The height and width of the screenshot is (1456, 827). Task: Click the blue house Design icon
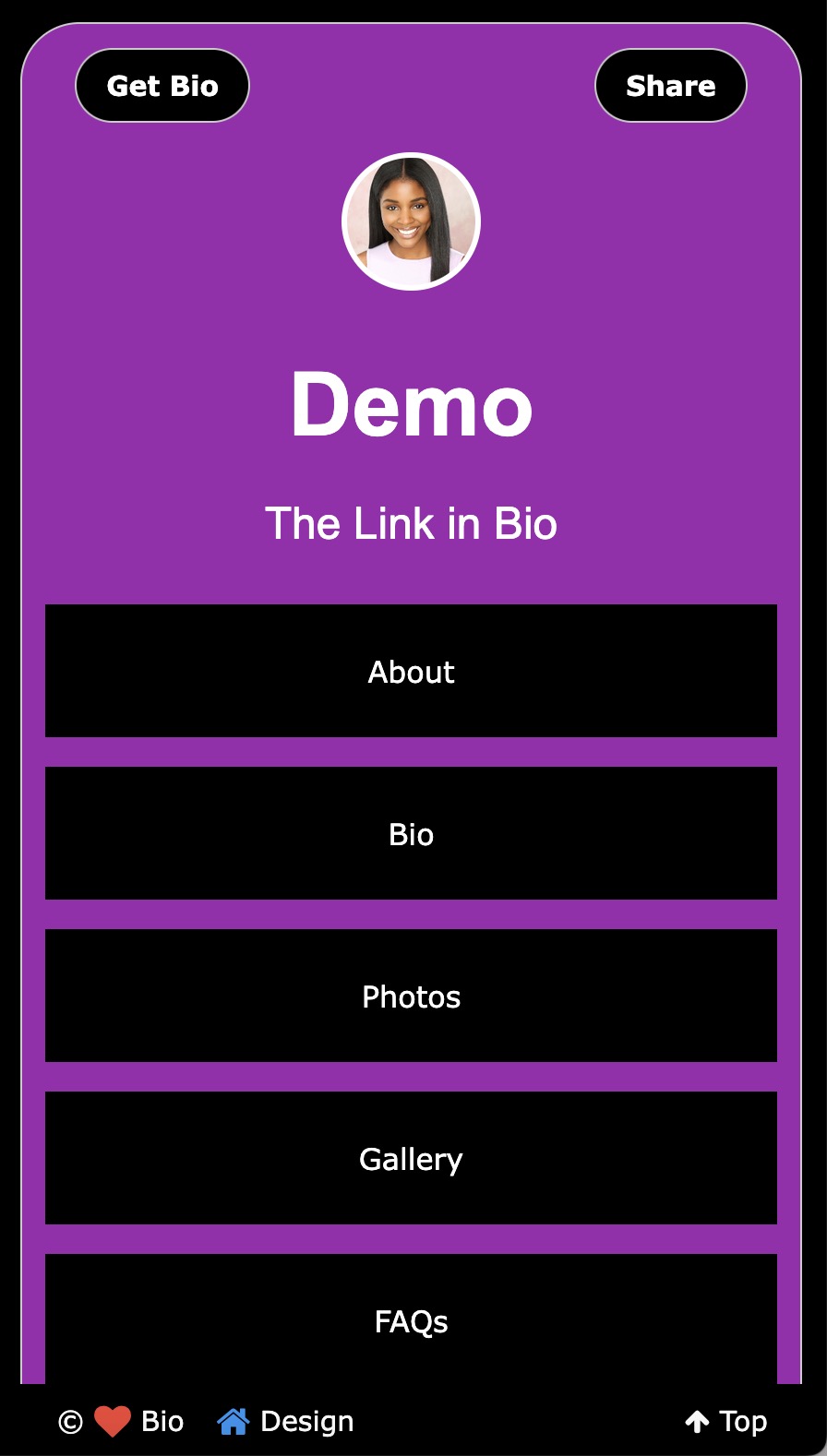click(234, 1421)
